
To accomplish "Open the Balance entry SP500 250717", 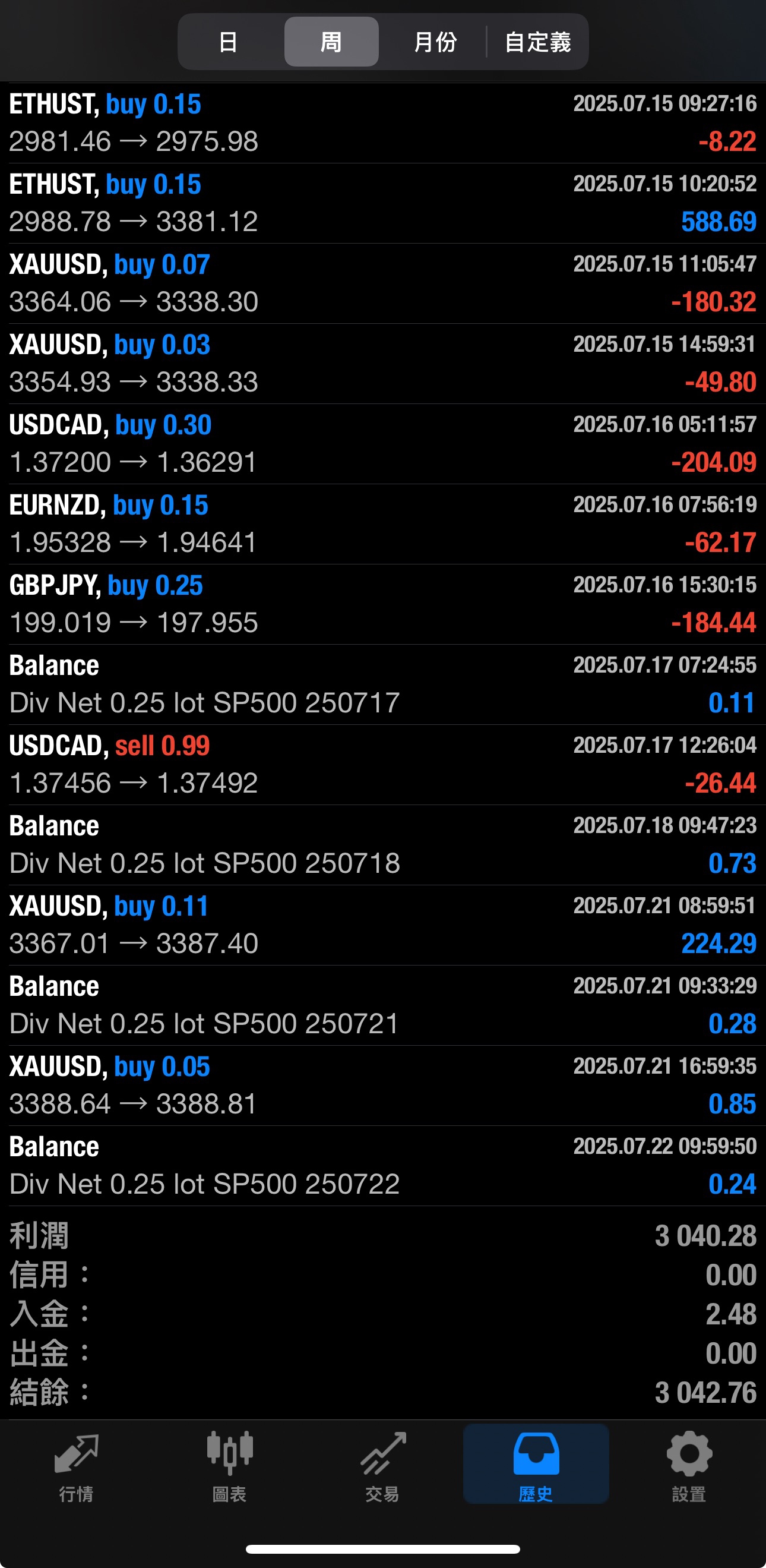I will pyautogui.click(x=382, y=684).
